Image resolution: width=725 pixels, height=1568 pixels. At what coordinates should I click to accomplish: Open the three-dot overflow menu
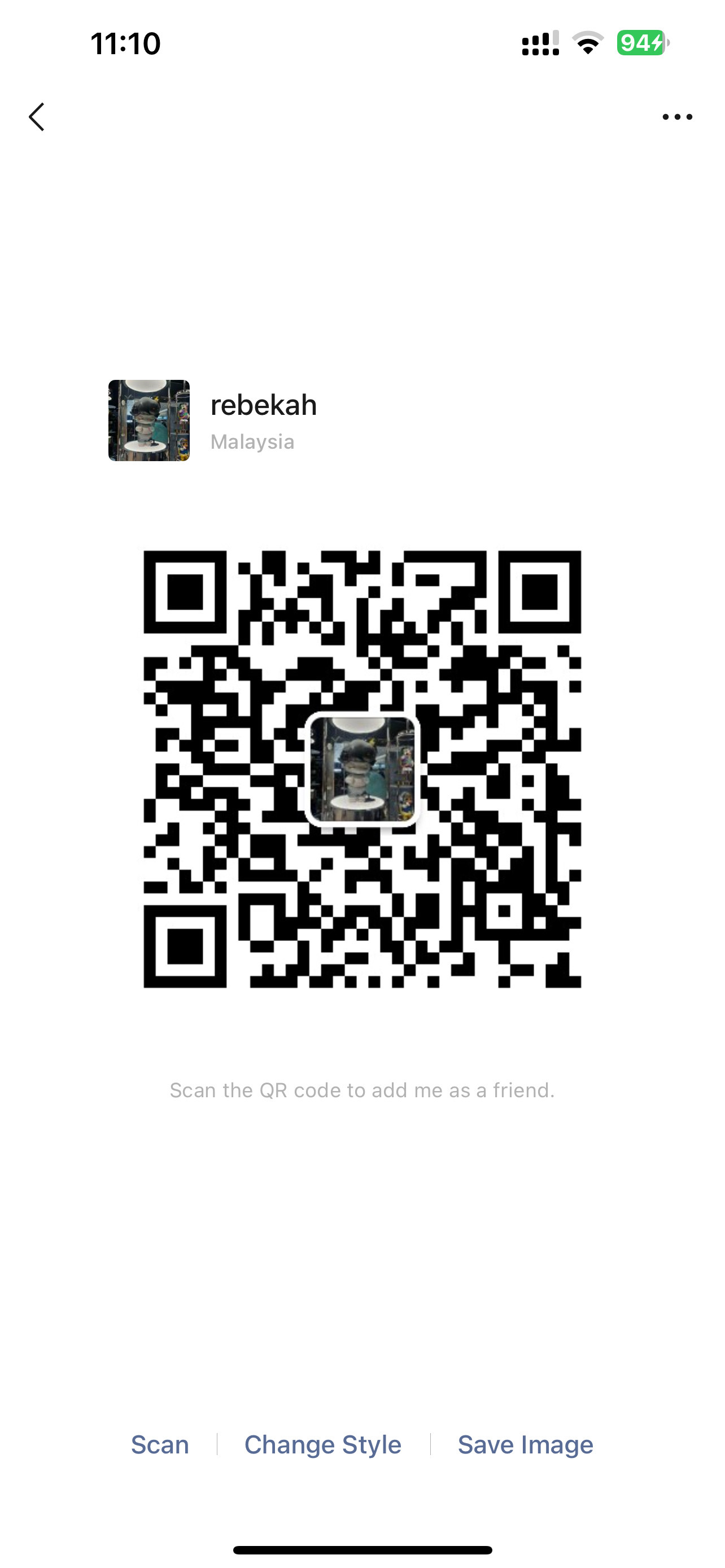(677, 117)
